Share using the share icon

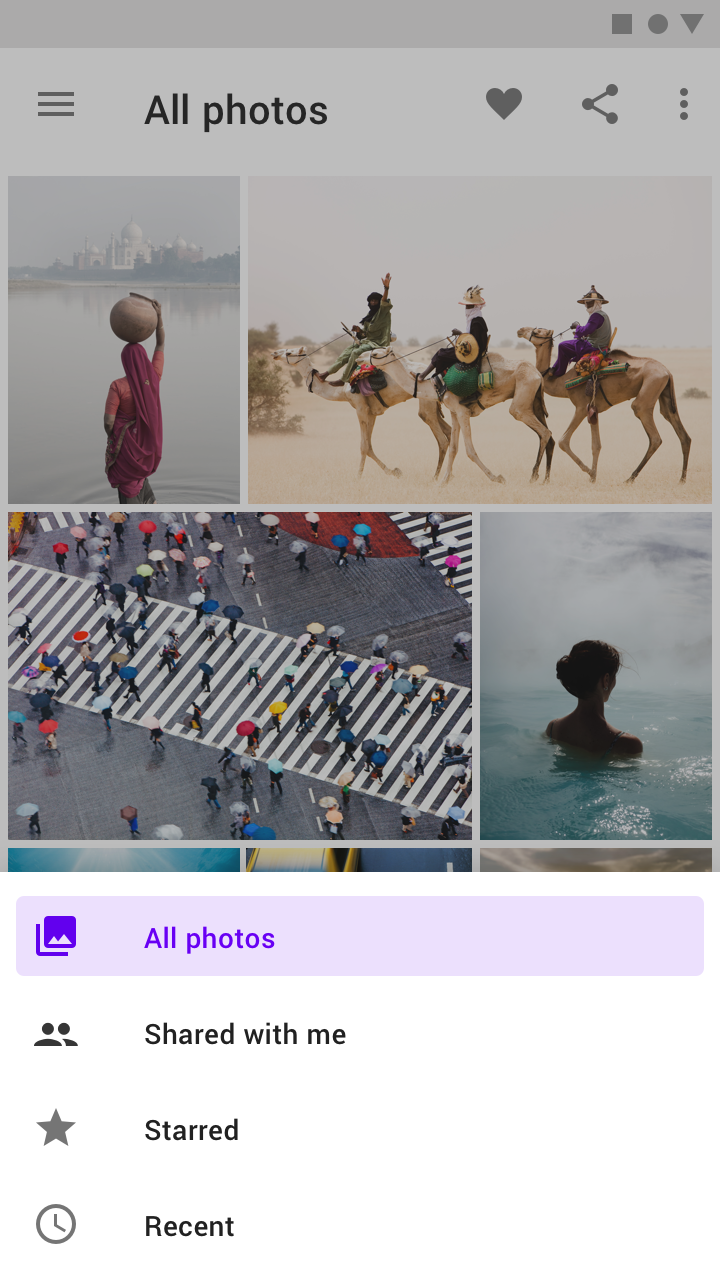coord(600,104)
